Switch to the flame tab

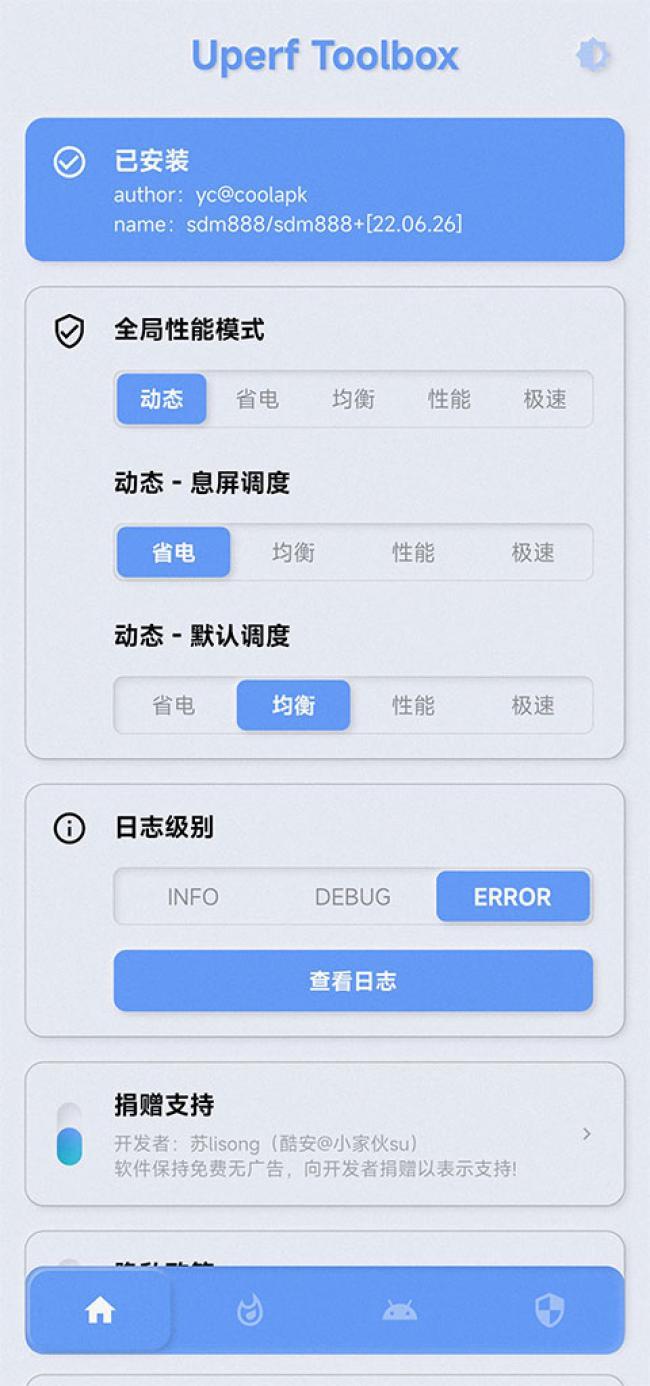click(250, 1310)
